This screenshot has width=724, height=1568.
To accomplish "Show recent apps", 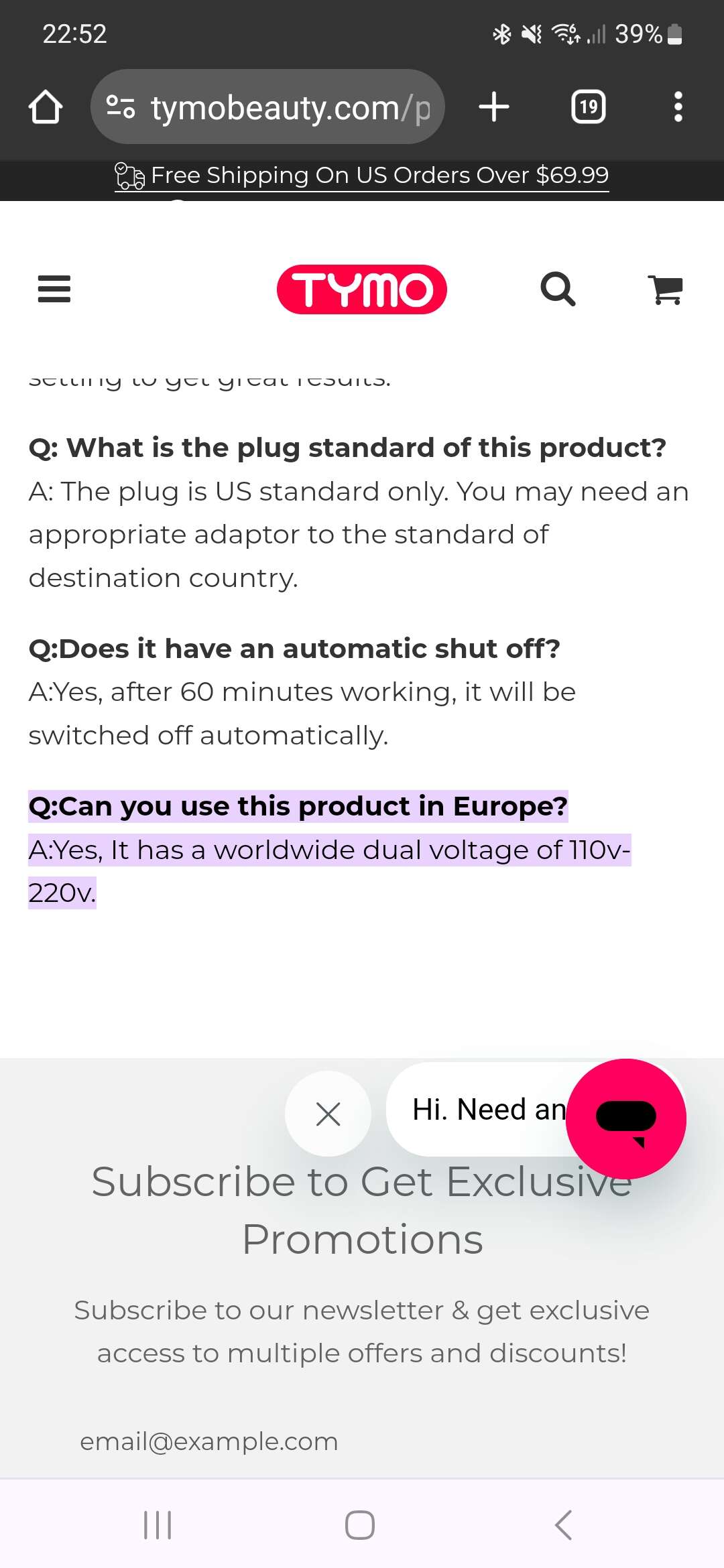I will pyautogui.click(x=158, y=1525).
